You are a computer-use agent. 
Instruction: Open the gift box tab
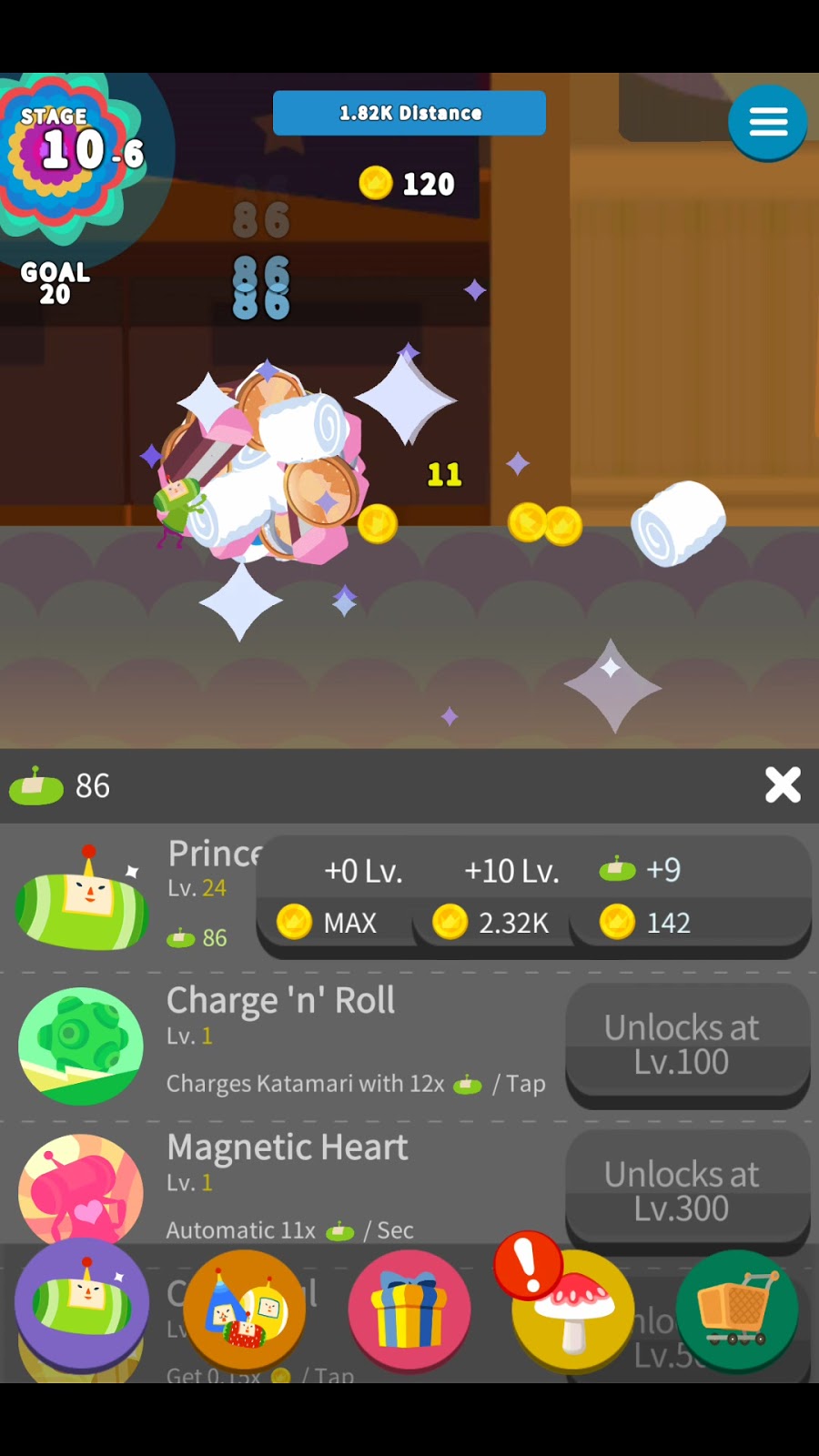tap(409, 1310)
